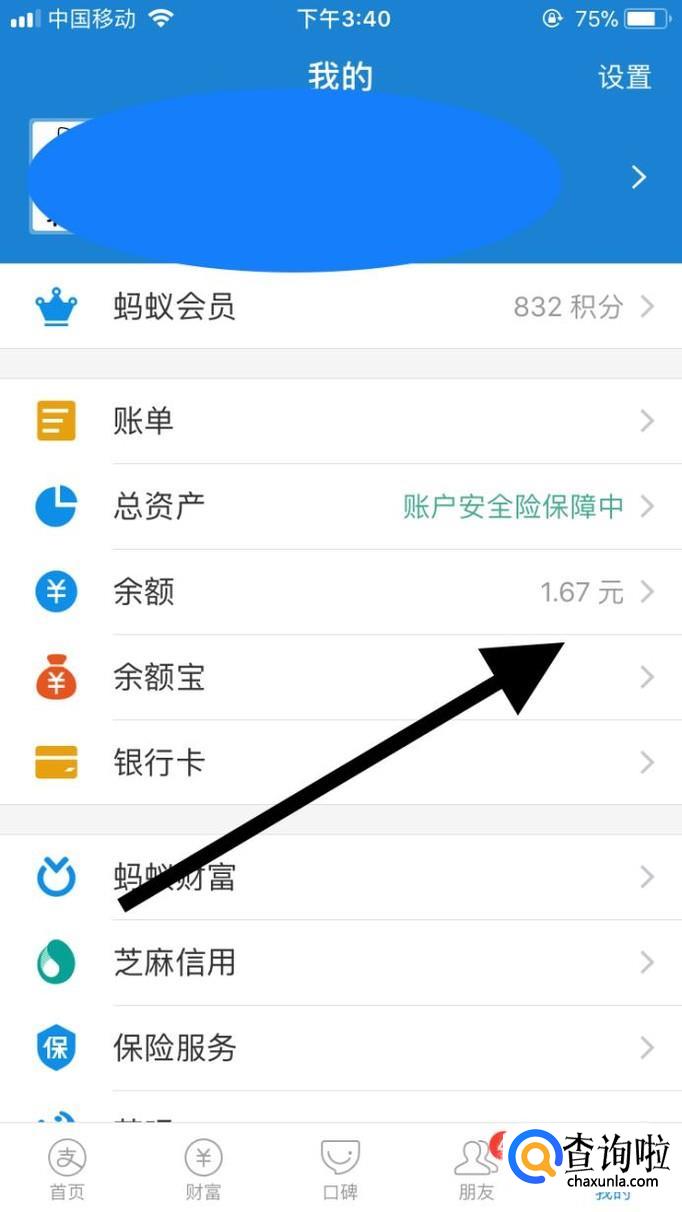This screenshot has width=682, height=1212.
Task: Switch to the 口碑 tab
Action: (340, 1168)
